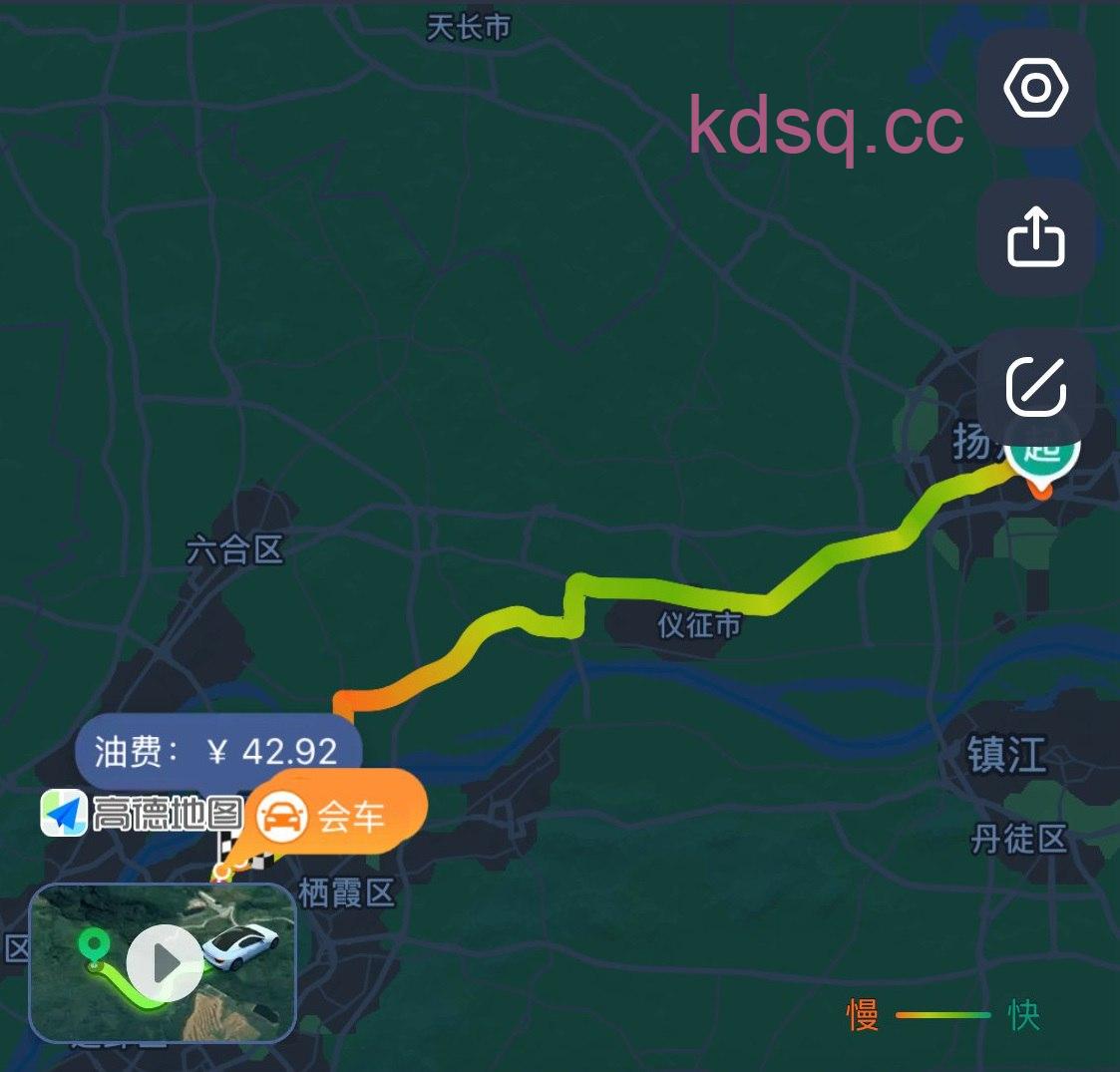Screen dimensions: 1120x1072
Task: Share this driving route
Action: [1035, 237]
